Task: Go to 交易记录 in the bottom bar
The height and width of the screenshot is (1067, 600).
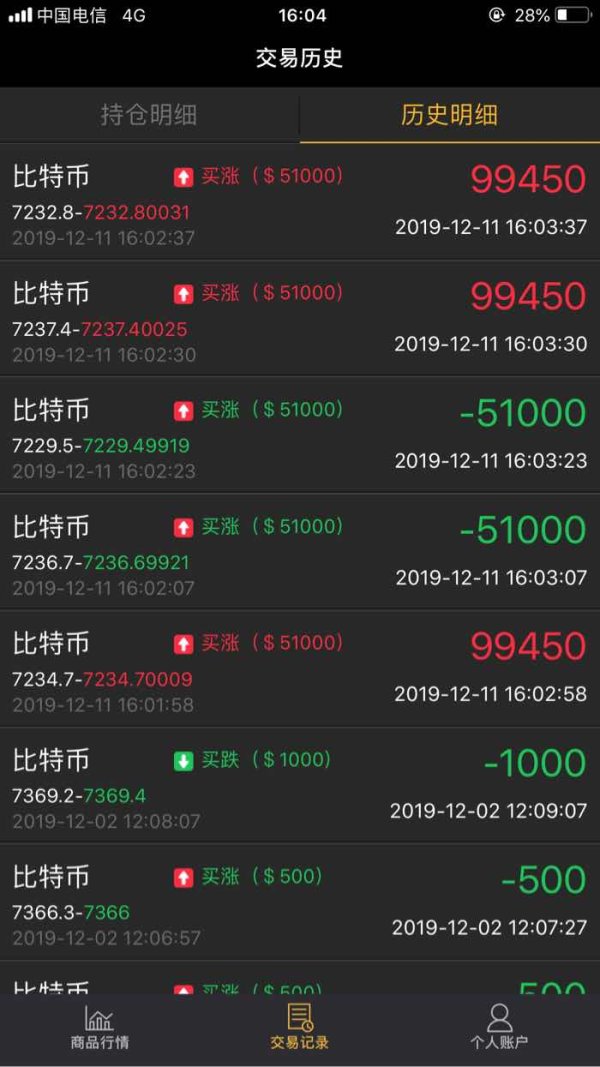Action: (x=300, y=1028)
